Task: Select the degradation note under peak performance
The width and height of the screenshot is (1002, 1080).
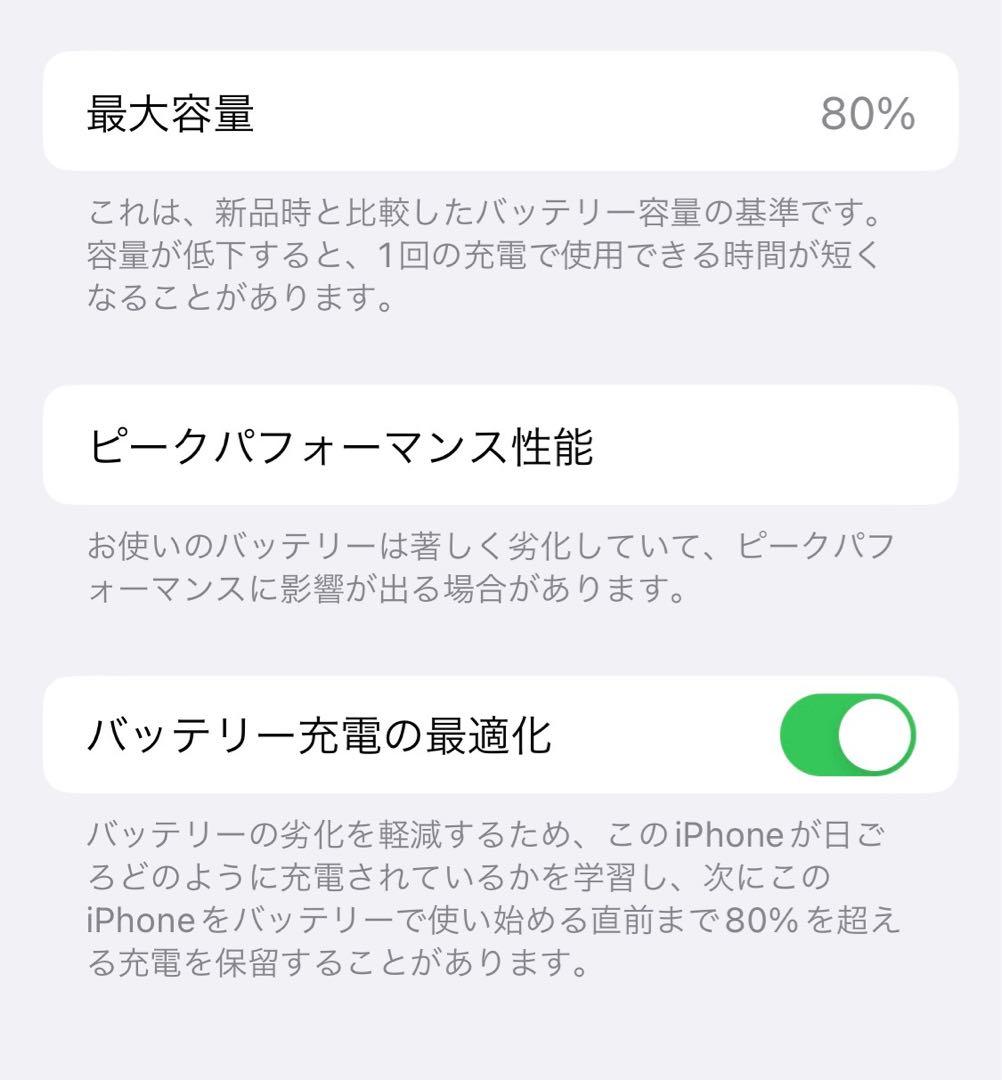Action: [x=490, y=565]
